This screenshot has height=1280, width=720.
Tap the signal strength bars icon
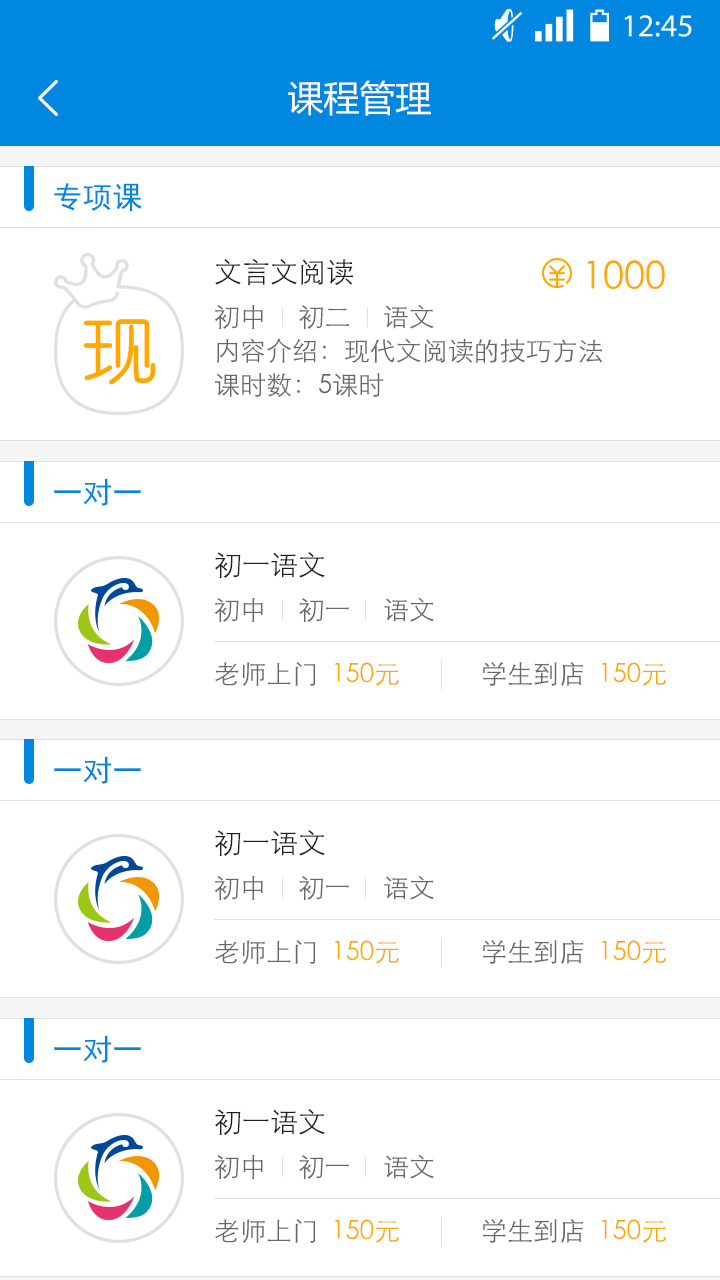click(551, 28)
